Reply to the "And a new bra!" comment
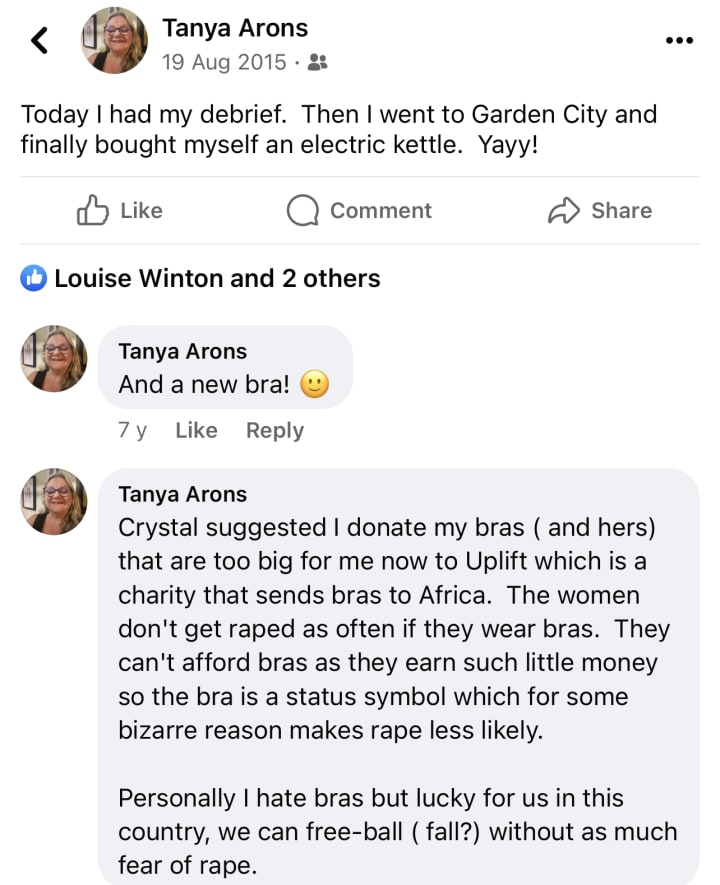This screenshot has height=885, width=720. 275,430
